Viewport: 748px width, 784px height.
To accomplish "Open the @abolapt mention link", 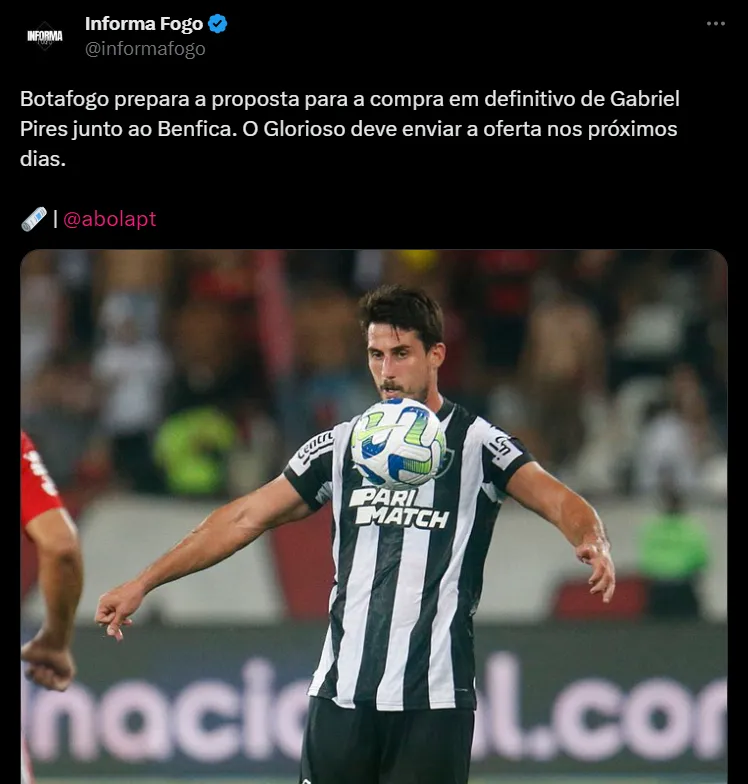I will 109,219.
